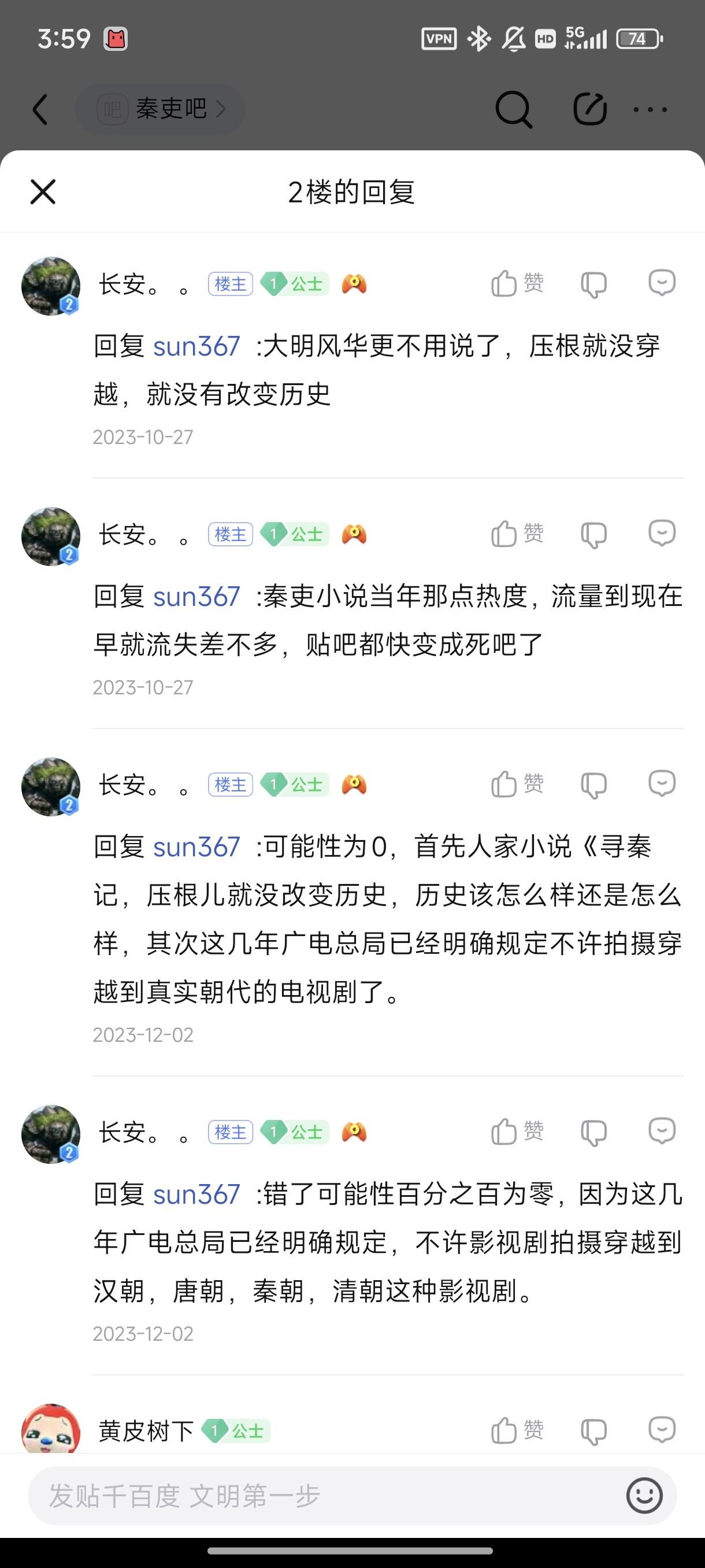Close the 2楼的回复 panel
The height and width of the screenshot is (1568, 705).
click(43, 193)
